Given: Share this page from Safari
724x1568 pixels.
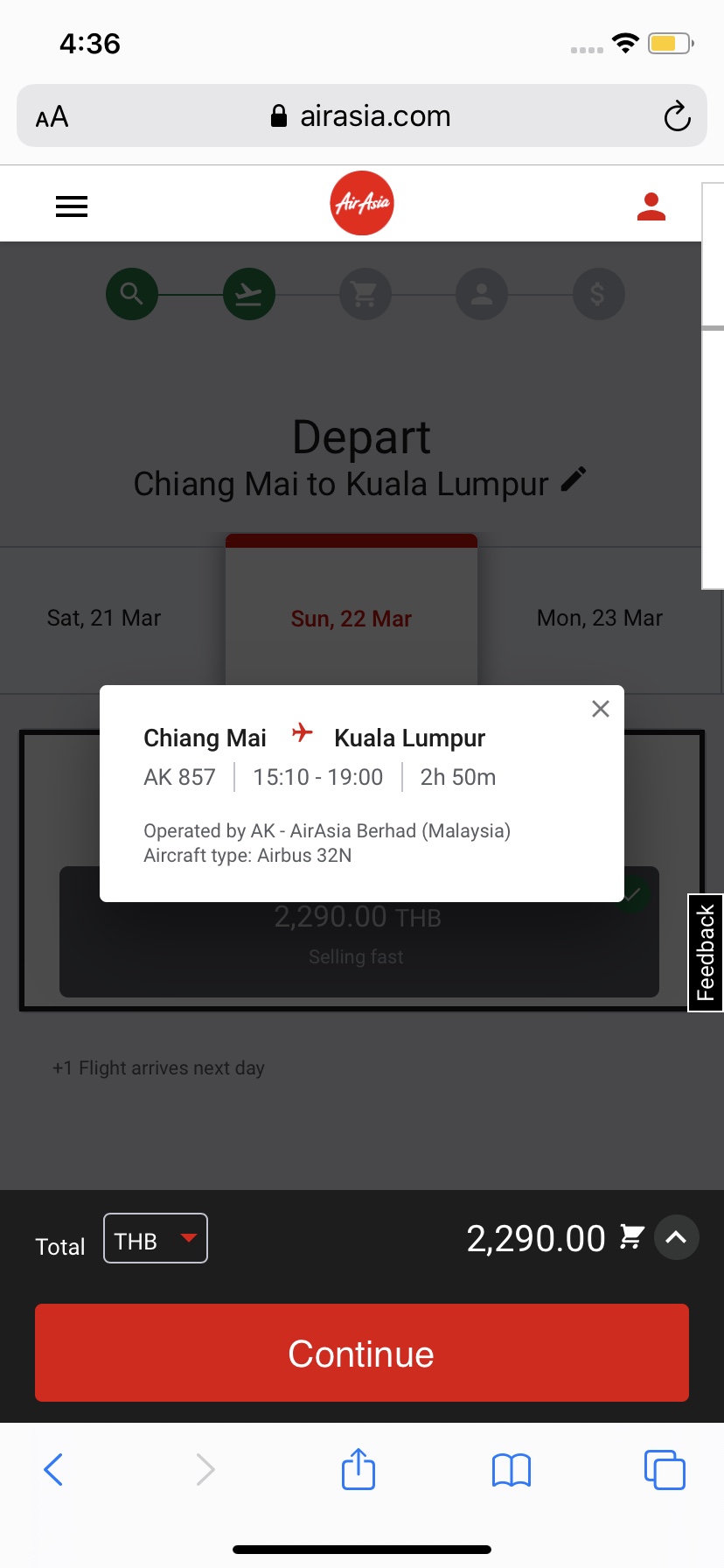Looking at the screenshot, I should [359, 1469].
